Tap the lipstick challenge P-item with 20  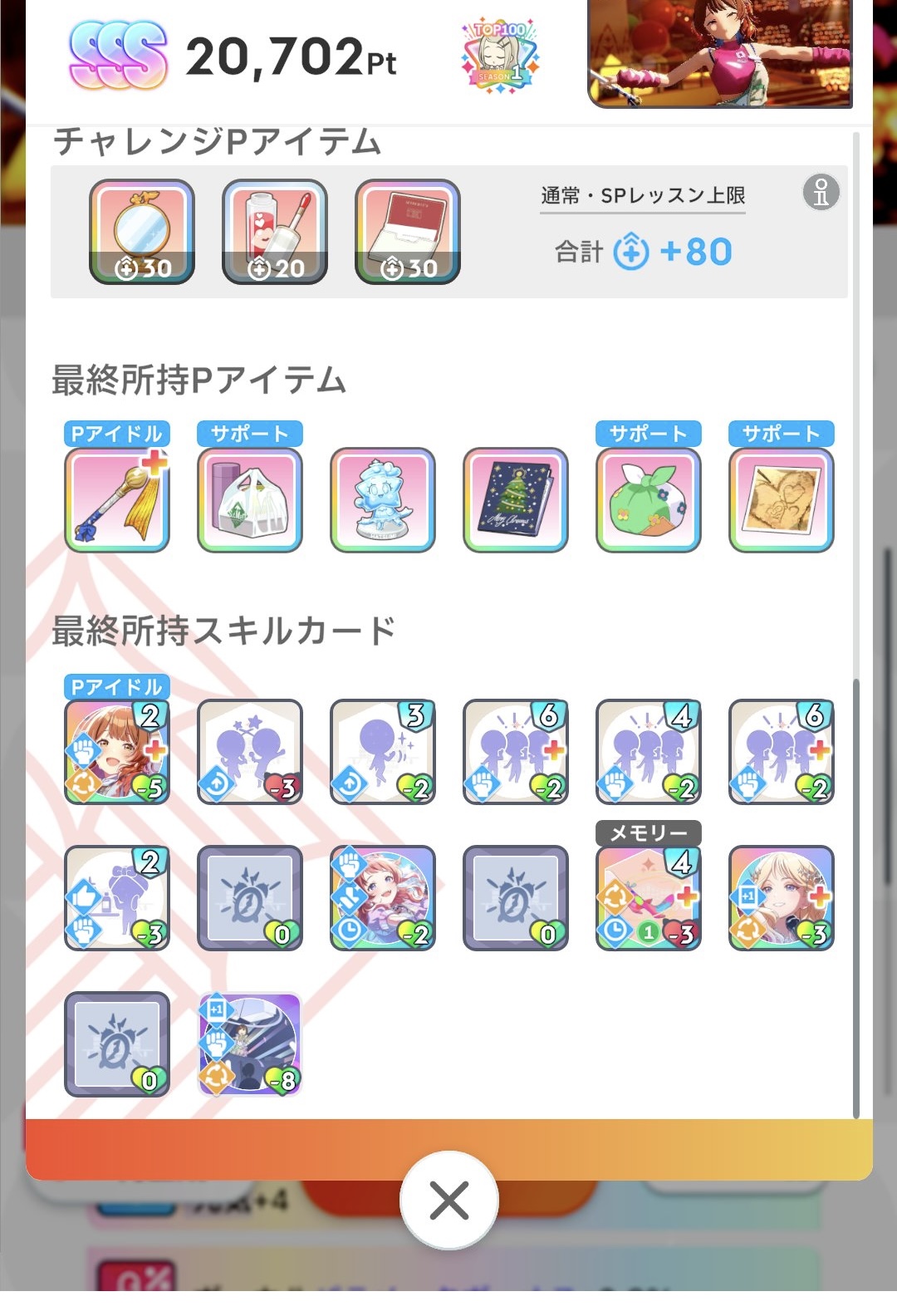click(275, 232)
